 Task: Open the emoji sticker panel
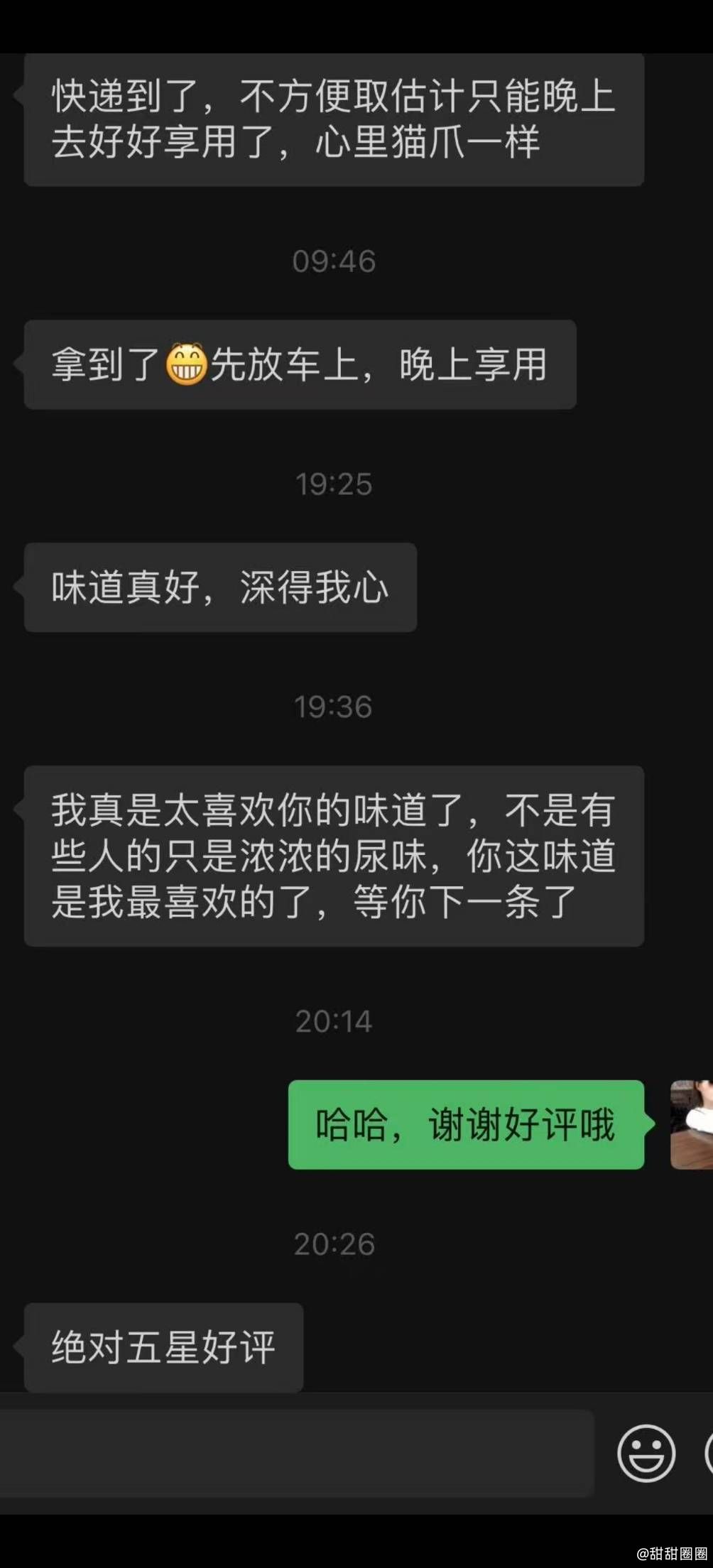pyautogui.click(x=646, y=1453)
